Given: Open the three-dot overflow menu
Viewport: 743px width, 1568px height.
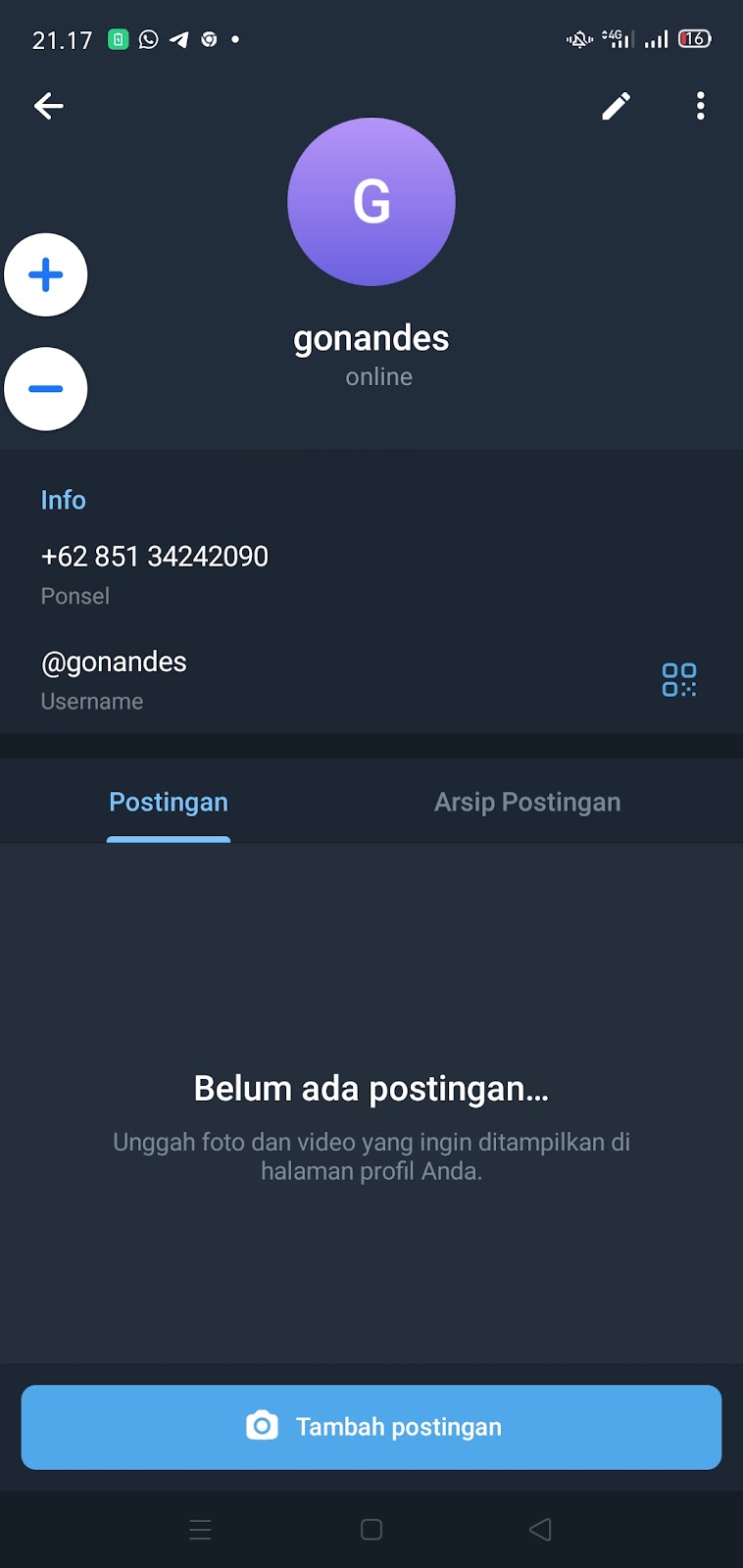Looking at the screenshot, I should pyautogui.click(x=700, y=106).
